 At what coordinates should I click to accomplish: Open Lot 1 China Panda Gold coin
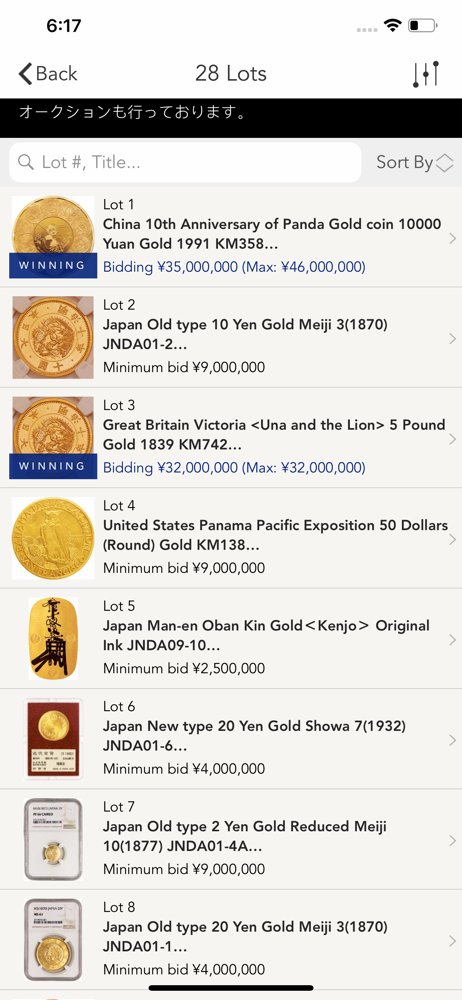click(231, 237)
